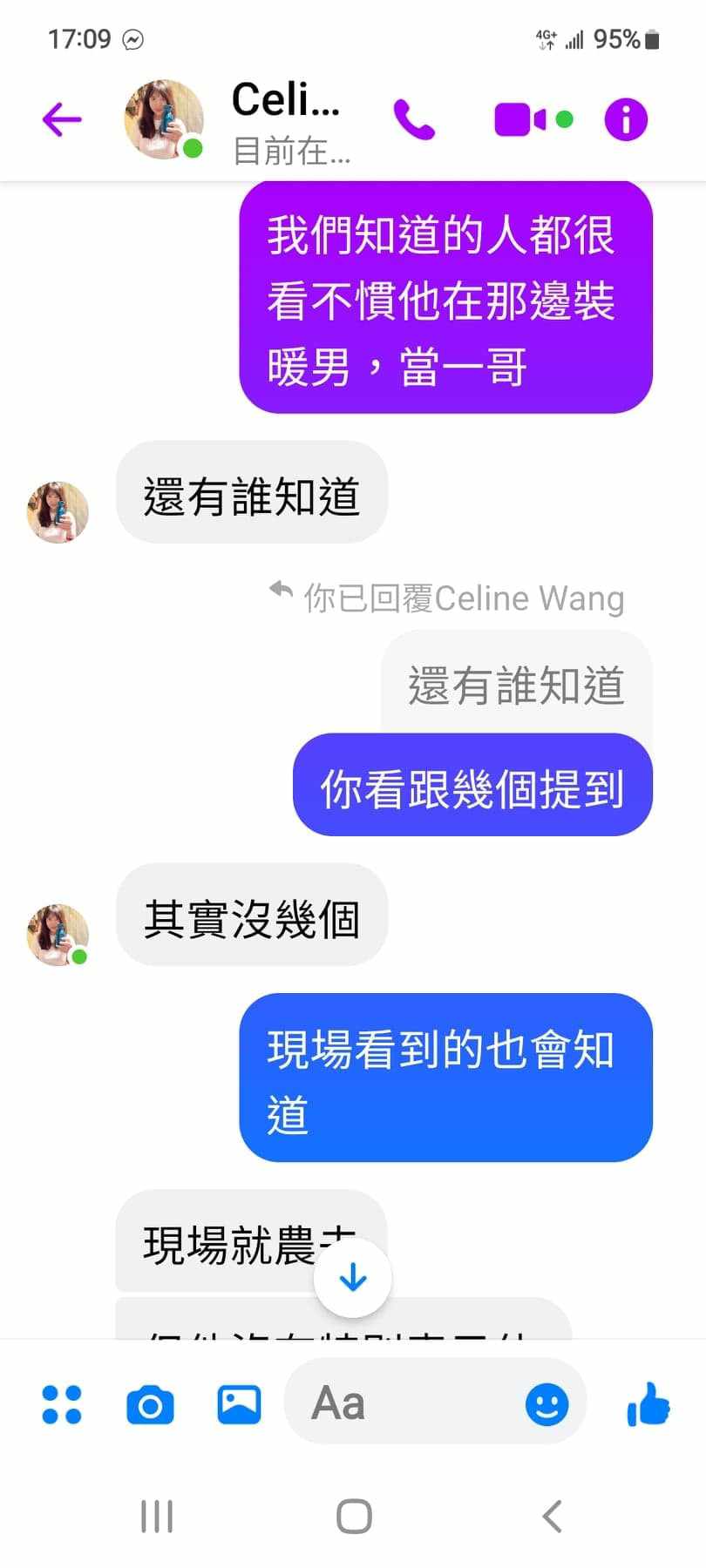Screen dimensions: 706x1568
Task: Open conversation info details
Action: (x=626, y=119)
